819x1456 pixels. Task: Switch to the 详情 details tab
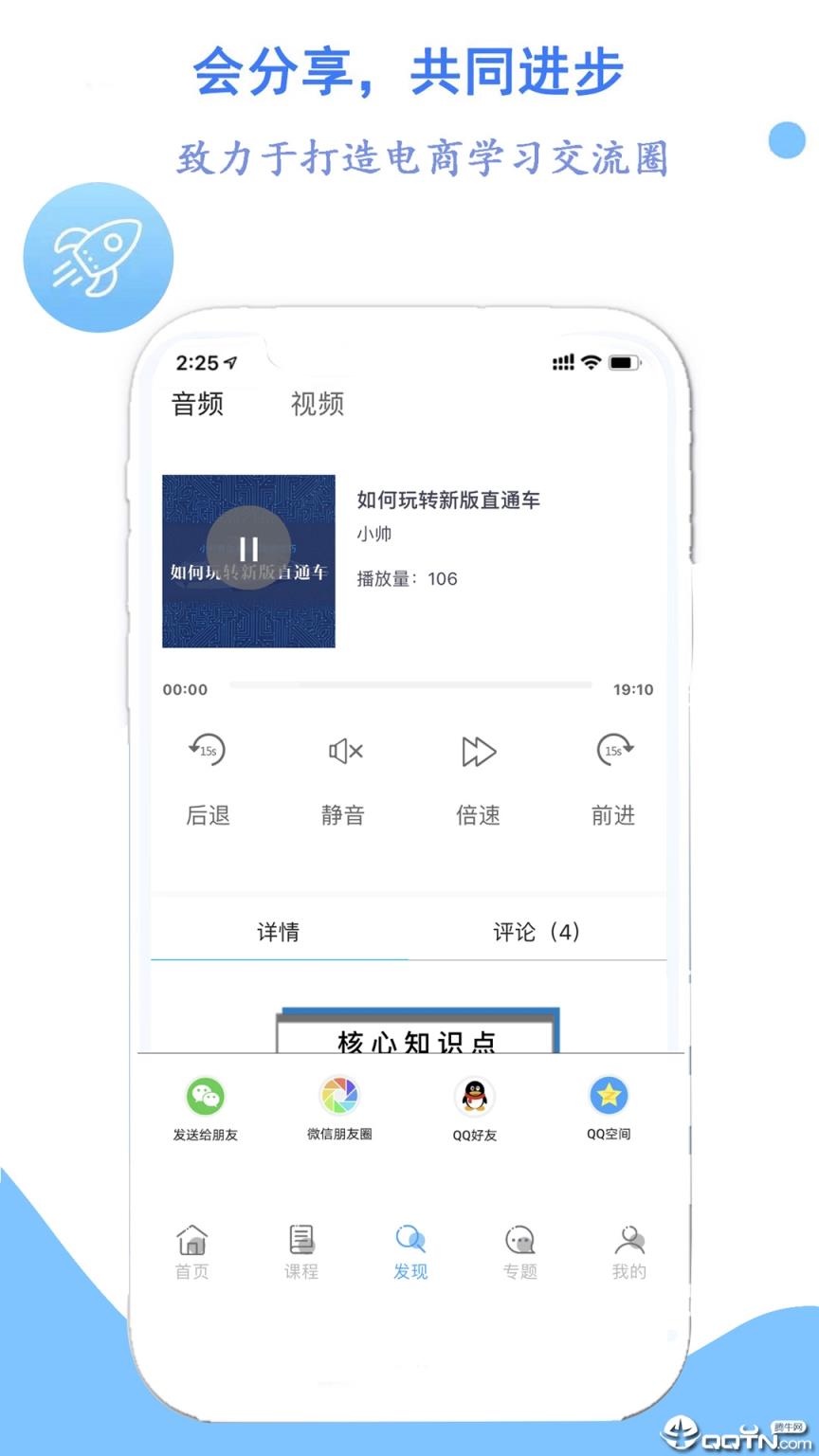279,932
